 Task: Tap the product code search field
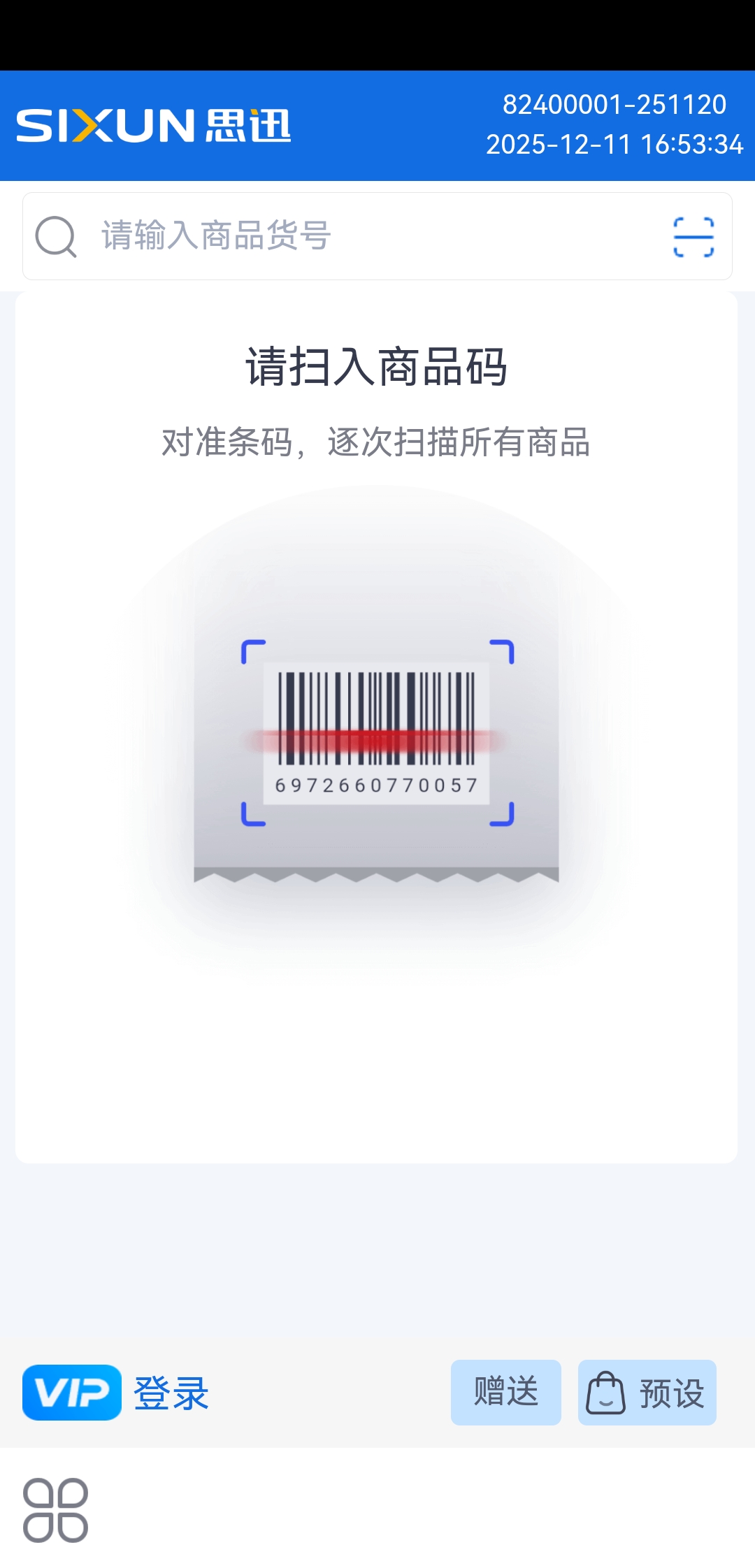(x=350, y=236)
